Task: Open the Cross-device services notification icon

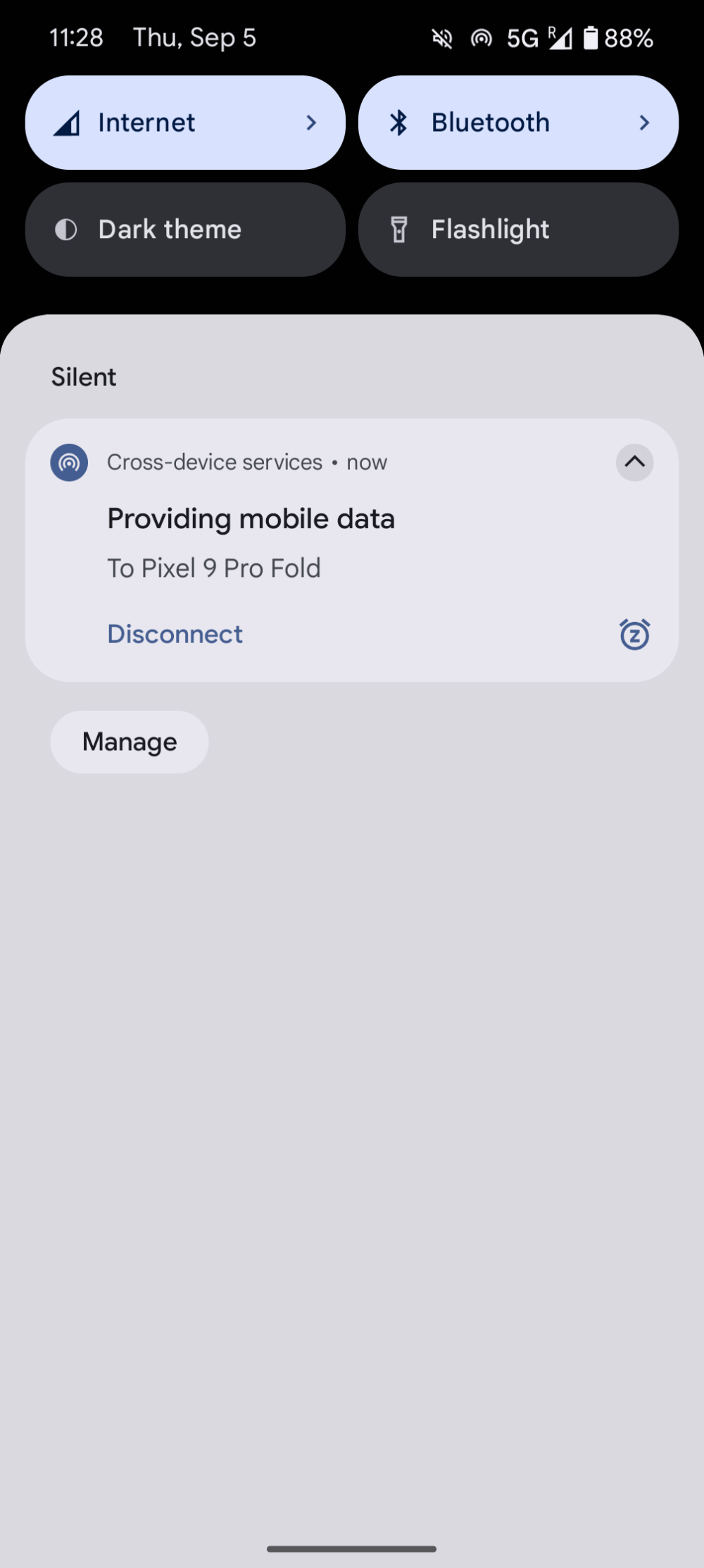Action: tap(68, 462)
